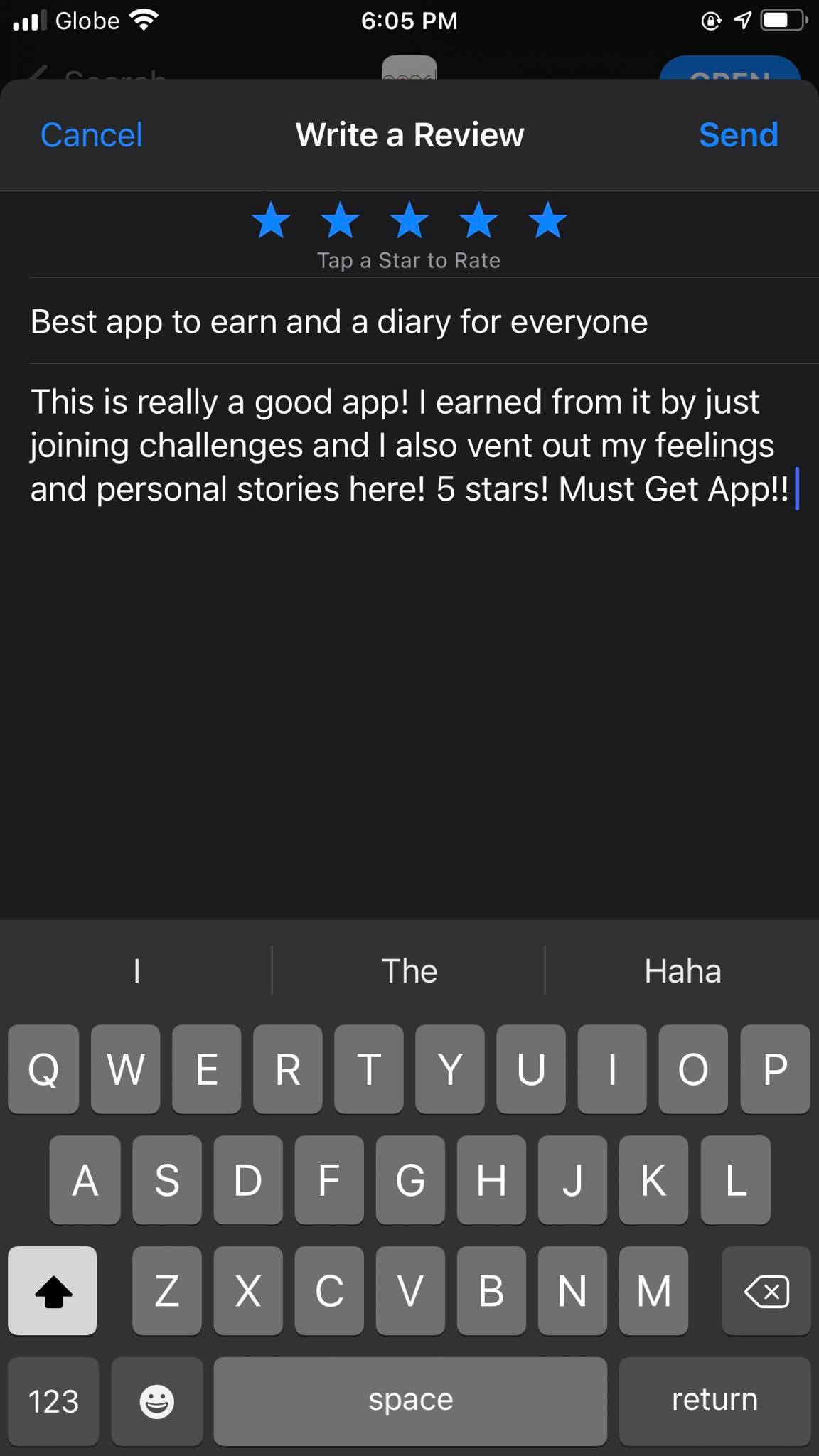Hit the keyboard backspace key
Screen dimensions: 819x1456
pos(766,1291)
